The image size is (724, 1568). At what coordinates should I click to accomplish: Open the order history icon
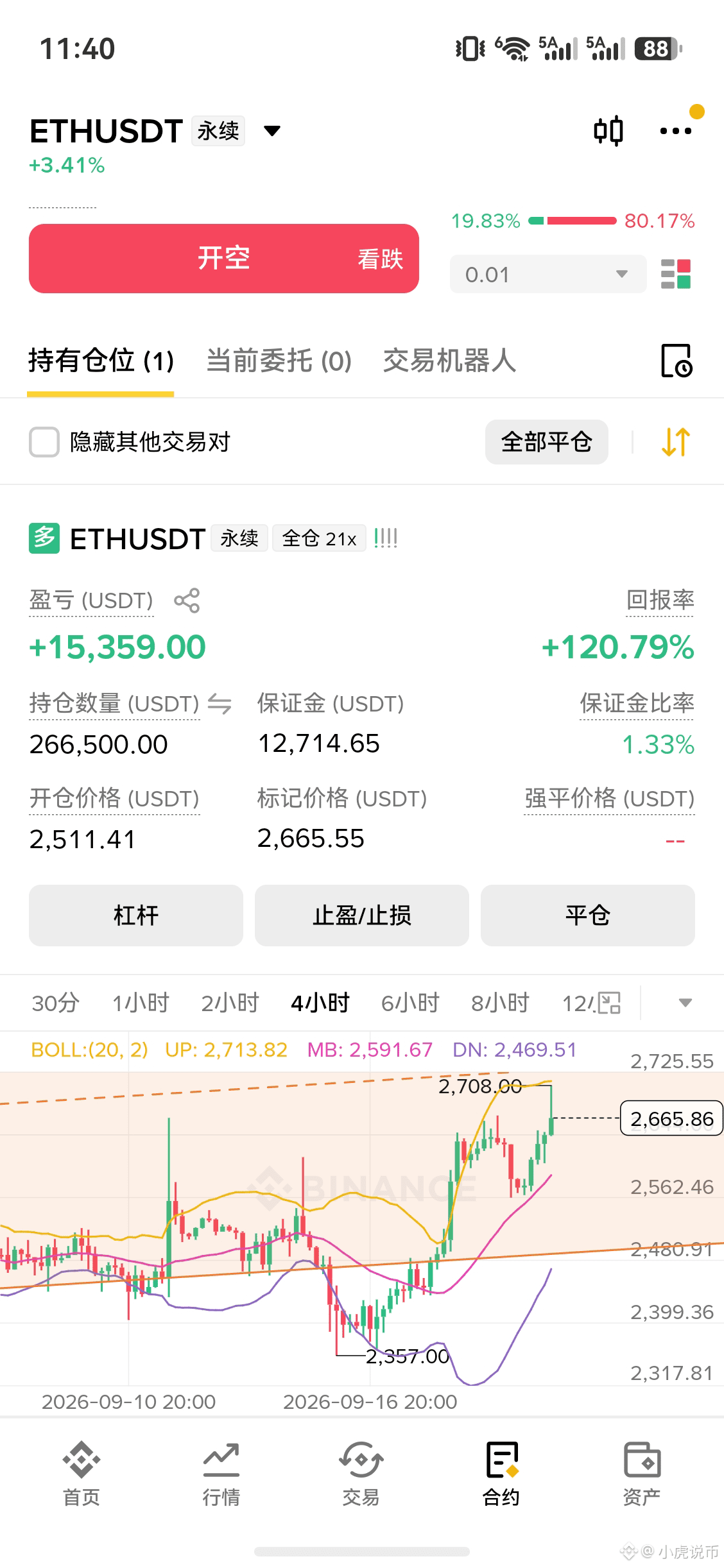click(677, 361)
